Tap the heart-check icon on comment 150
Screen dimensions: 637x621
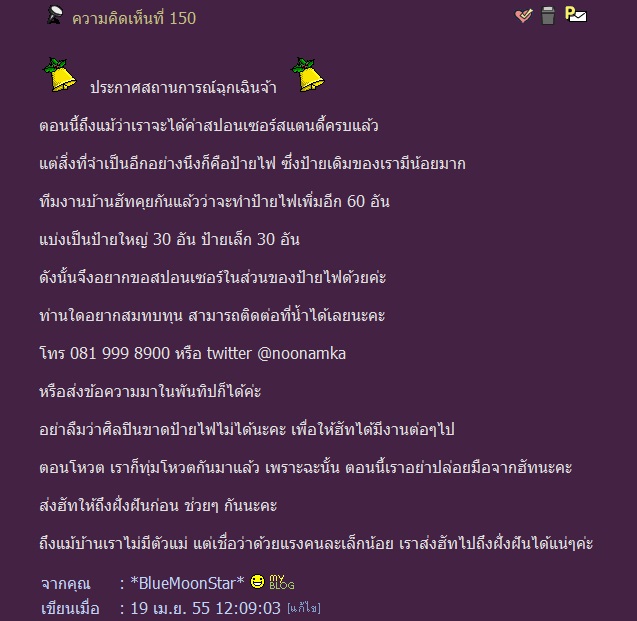click(x=523, y=15)
